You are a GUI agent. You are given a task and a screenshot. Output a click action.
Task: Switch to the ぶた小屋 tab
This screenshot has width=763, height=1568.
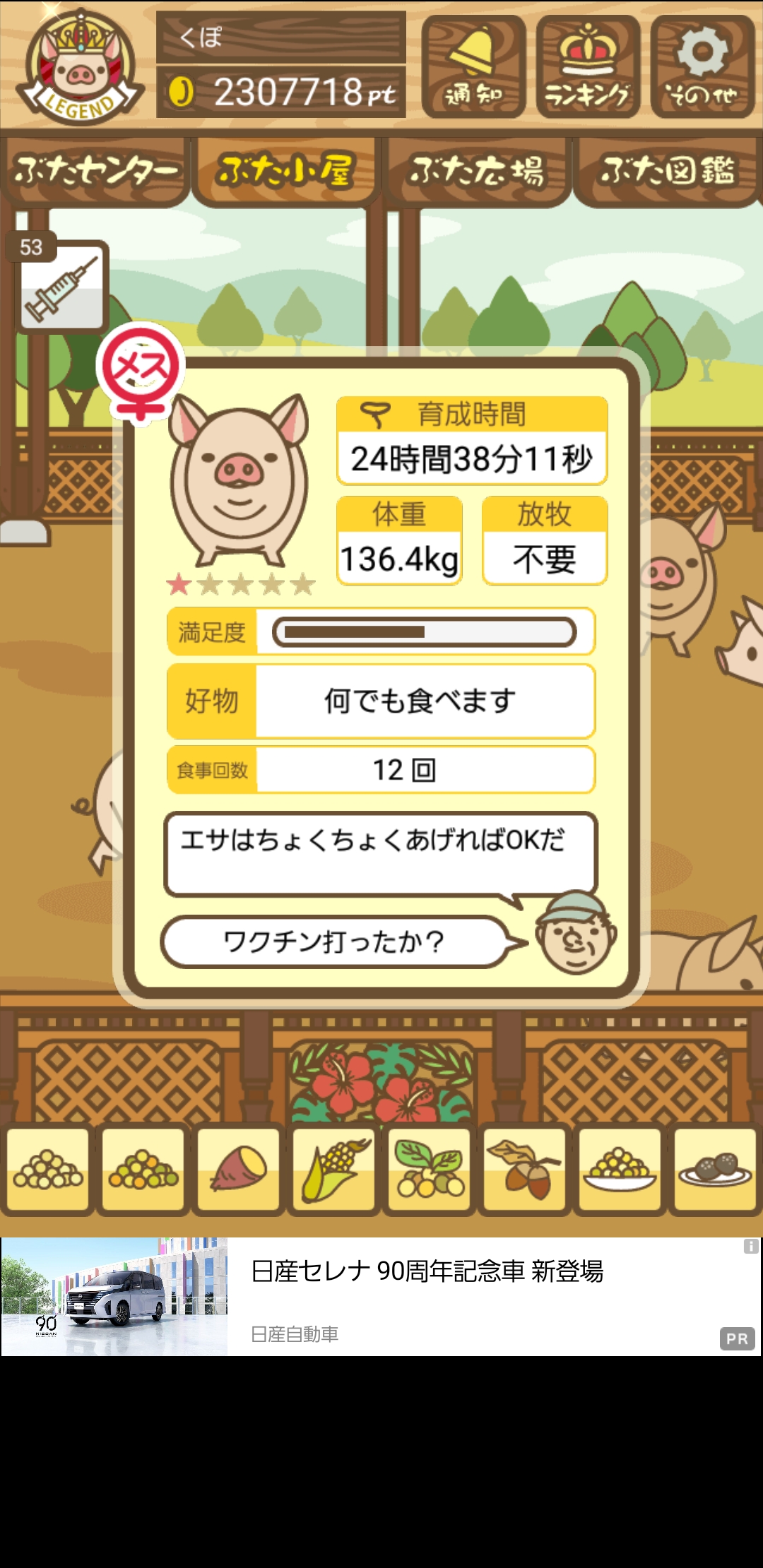click(285, 172)
